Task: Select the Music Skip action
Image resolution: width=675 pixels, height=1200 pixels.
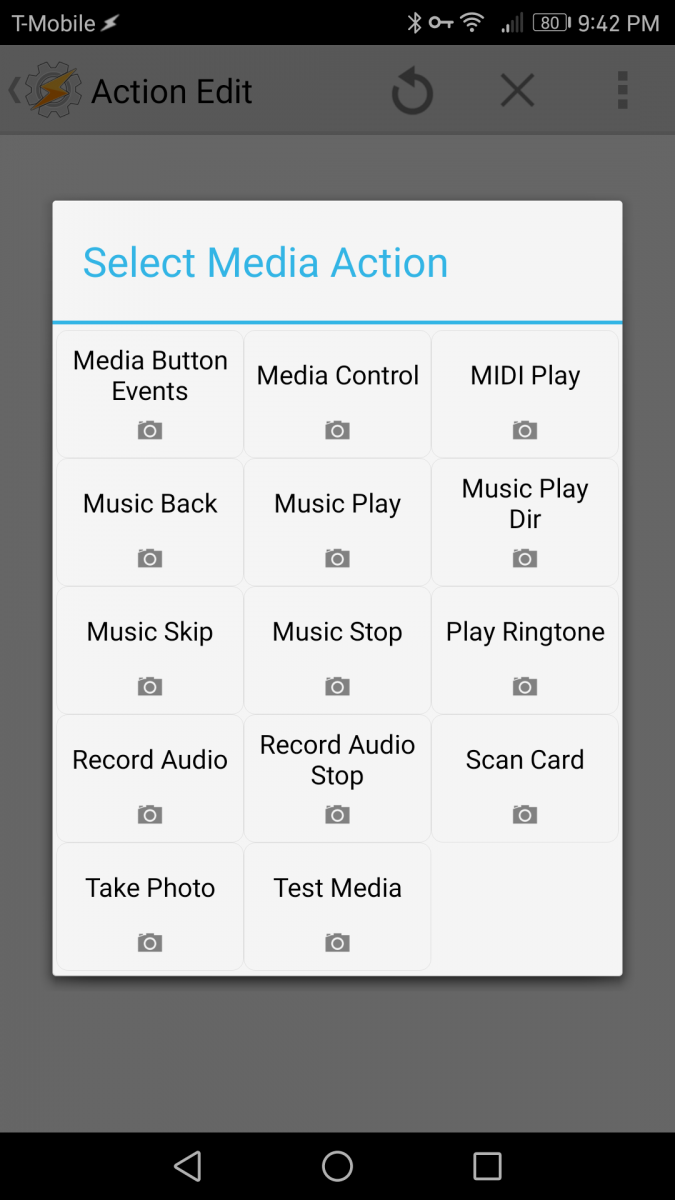Action: click(150, 650)
